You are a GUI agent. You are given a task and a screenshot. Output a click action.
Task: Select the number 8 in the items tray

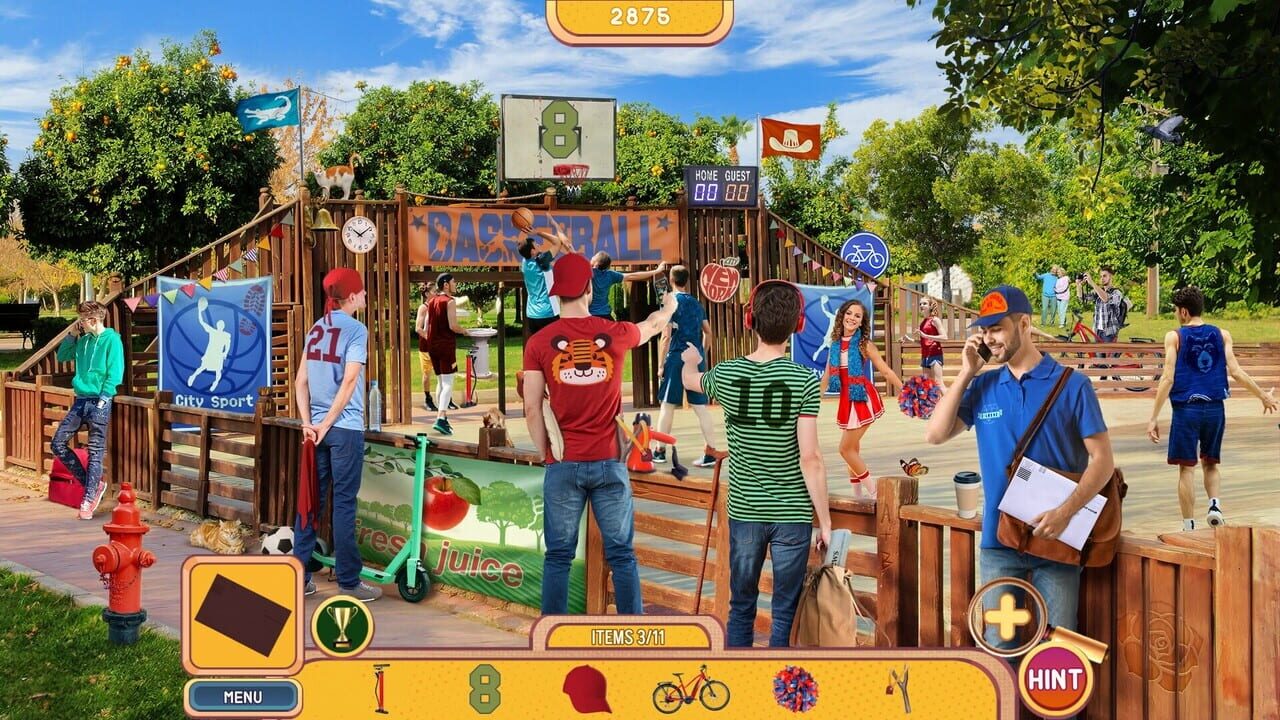[x=484, y=689]
